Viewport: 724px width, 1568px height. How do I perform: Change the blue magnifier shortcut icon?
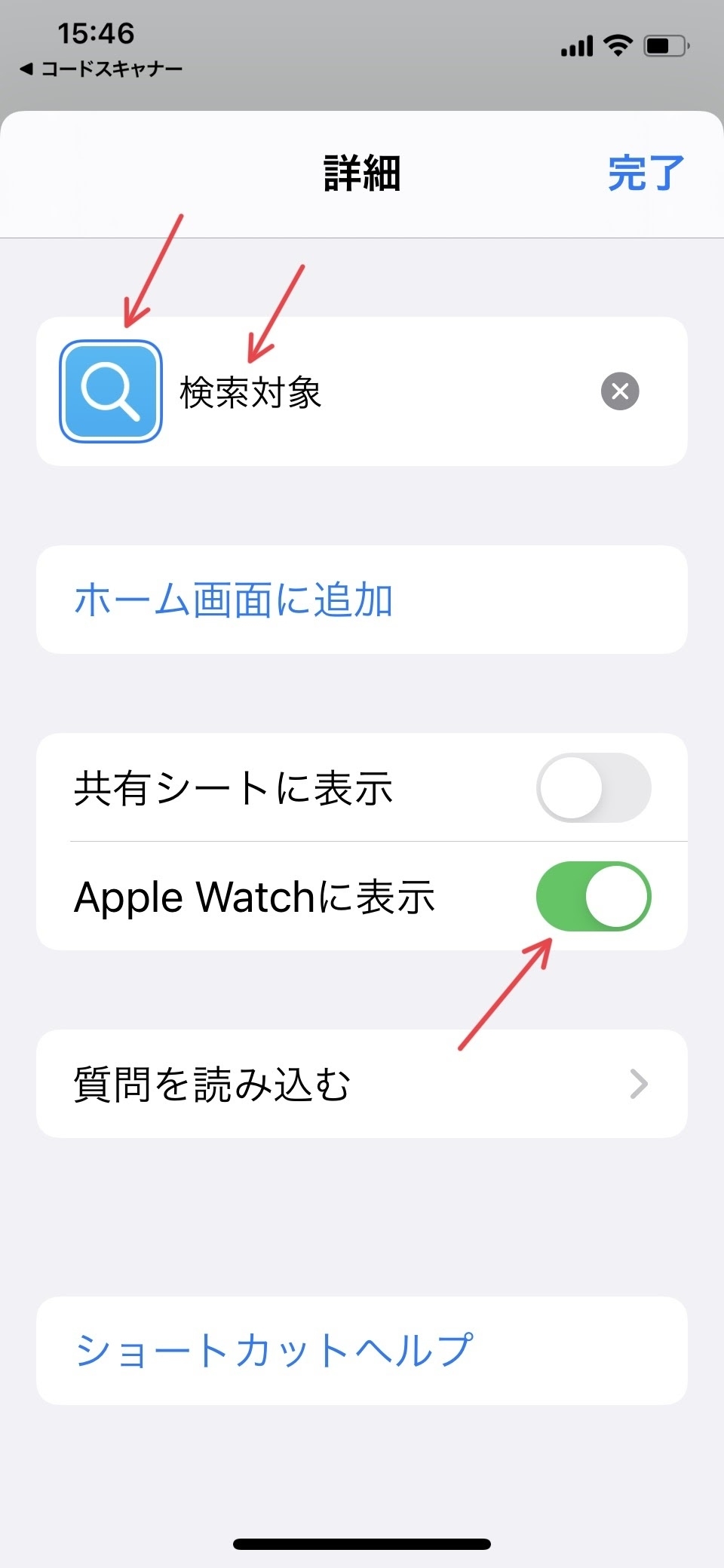(111, 391)
